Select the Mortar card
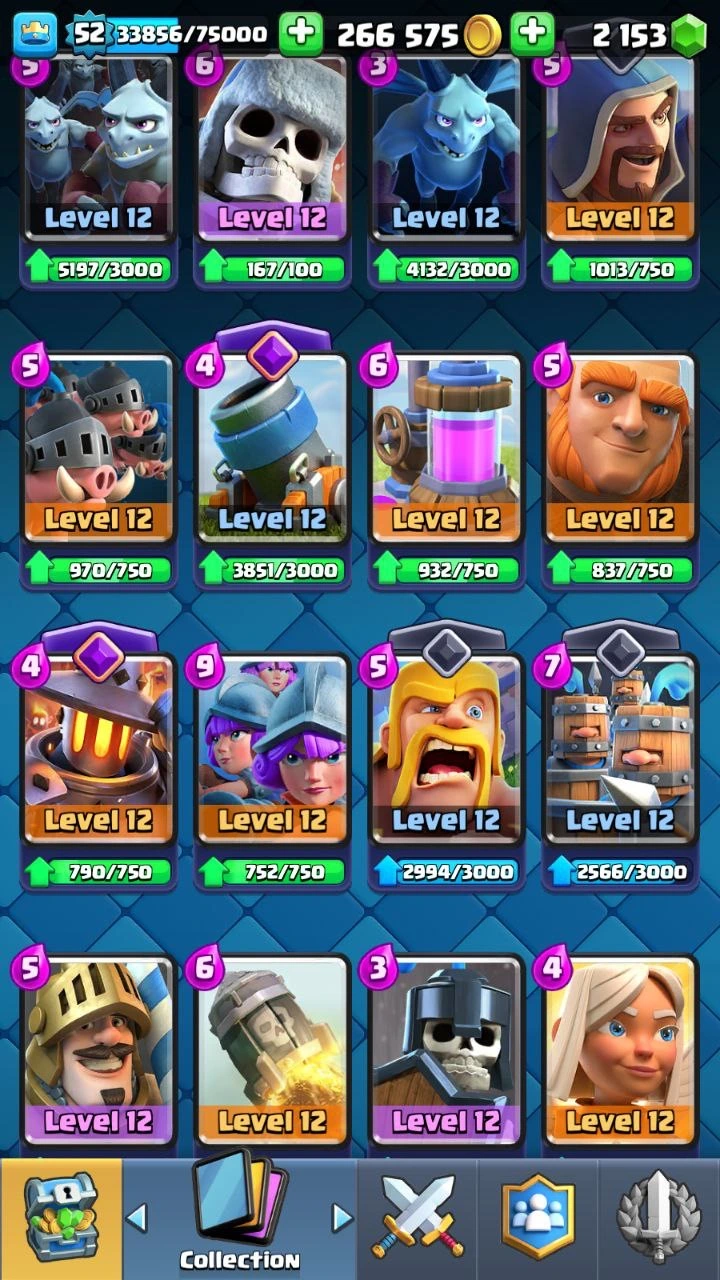Image resolution: width=720 pixels, height=1280 pixels. (x=272, y=450)
